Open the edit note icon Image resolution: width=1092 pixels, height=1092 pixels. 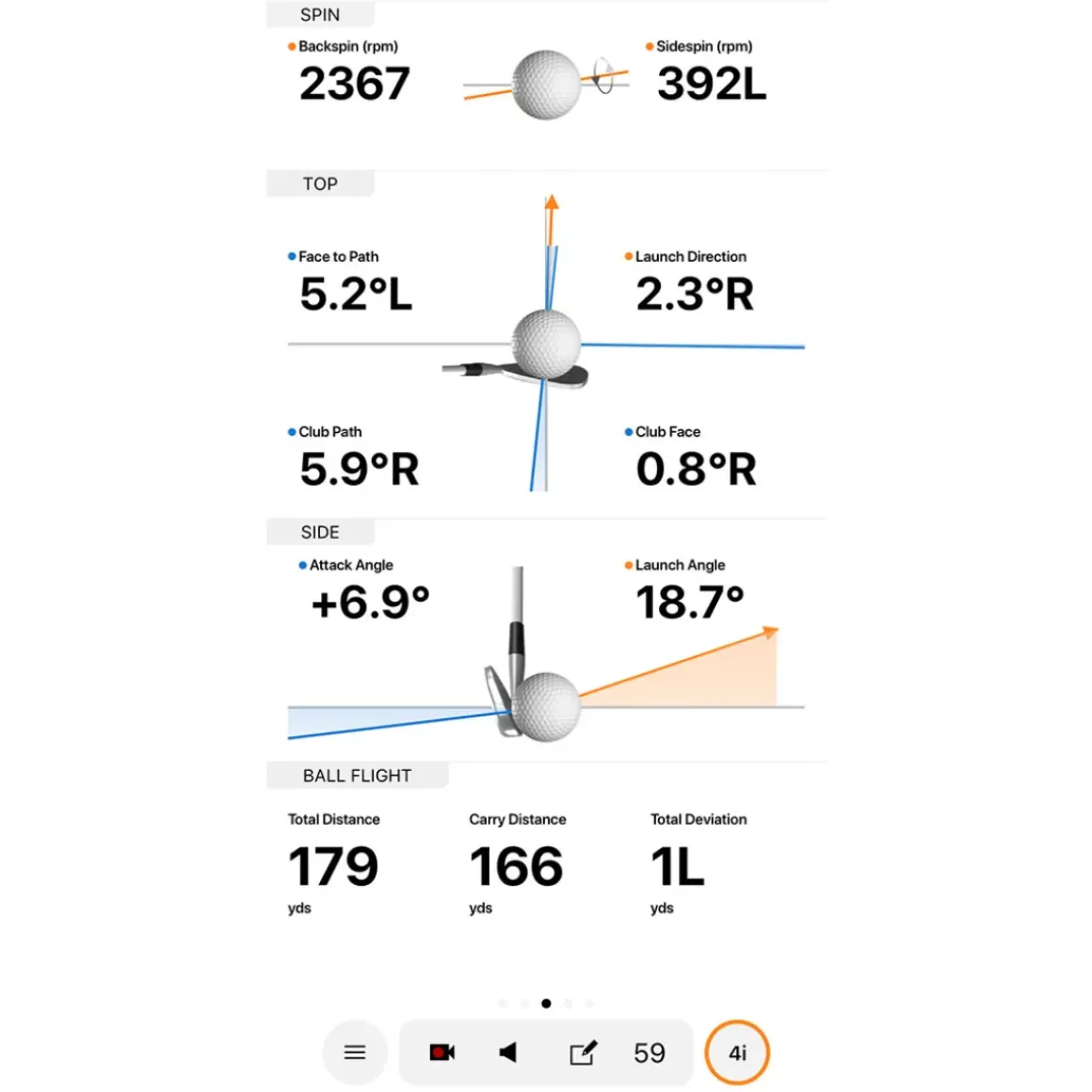pos(583,1052)
